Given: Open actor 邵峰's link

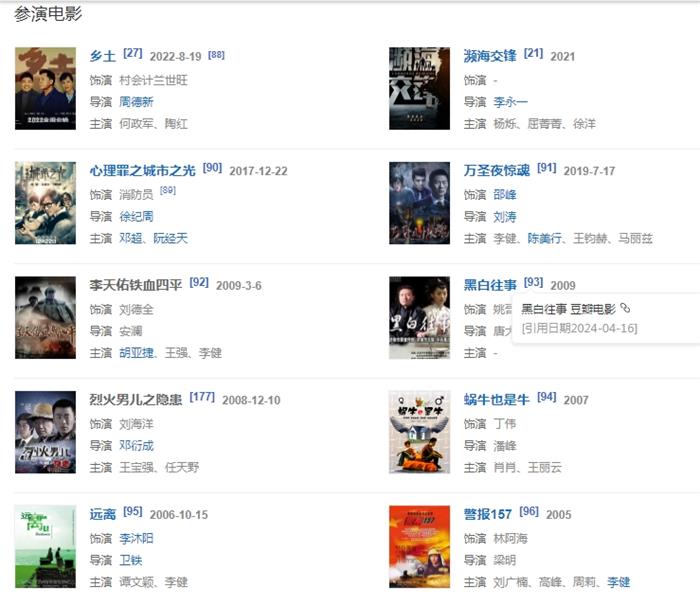Looking at the screenshot, I should click(504, 194).
